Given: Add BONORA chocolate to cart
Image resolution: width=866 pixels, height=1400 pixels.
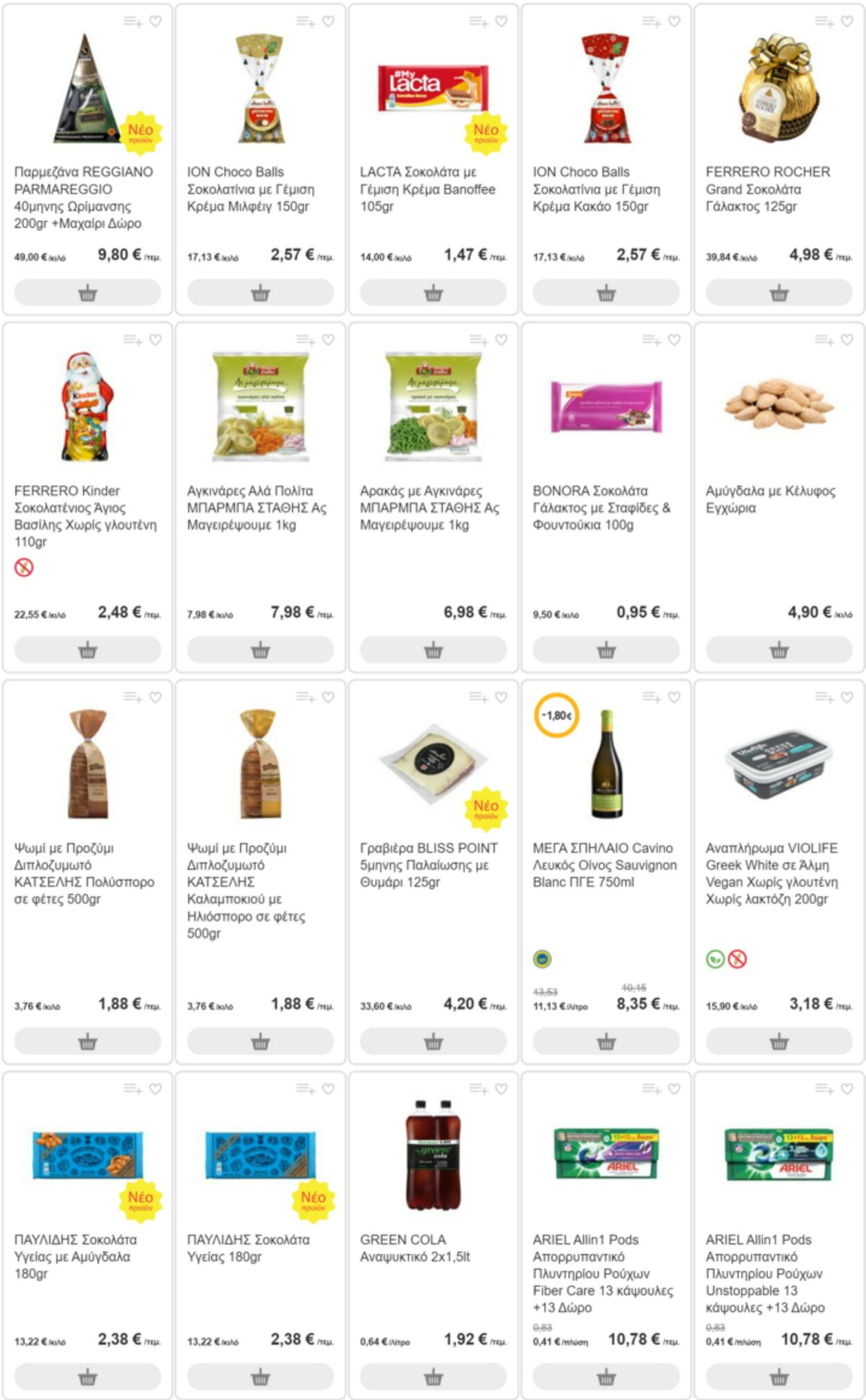Looking at the screenshot, I should (606, 650).
